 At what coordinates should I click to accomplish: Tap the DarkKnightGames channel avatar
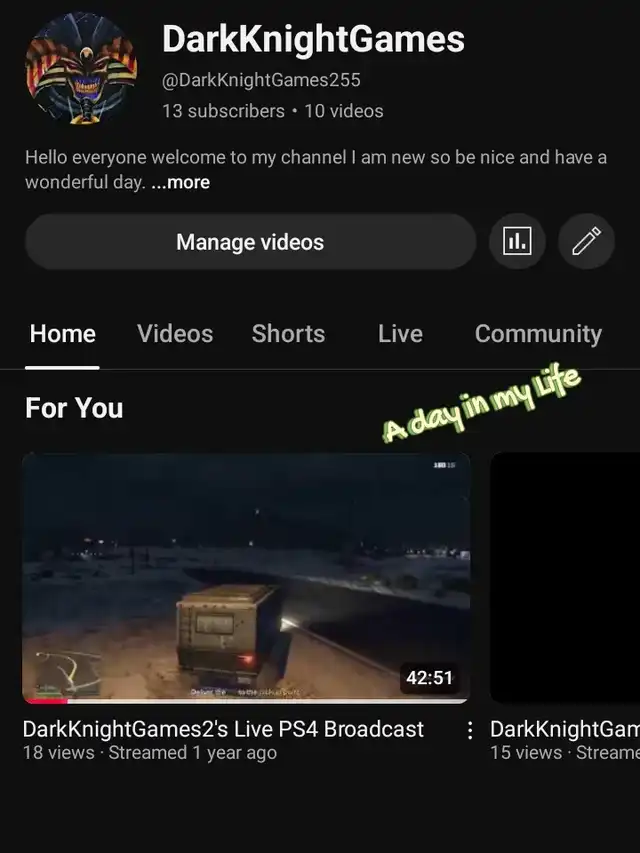pos(82,69)
